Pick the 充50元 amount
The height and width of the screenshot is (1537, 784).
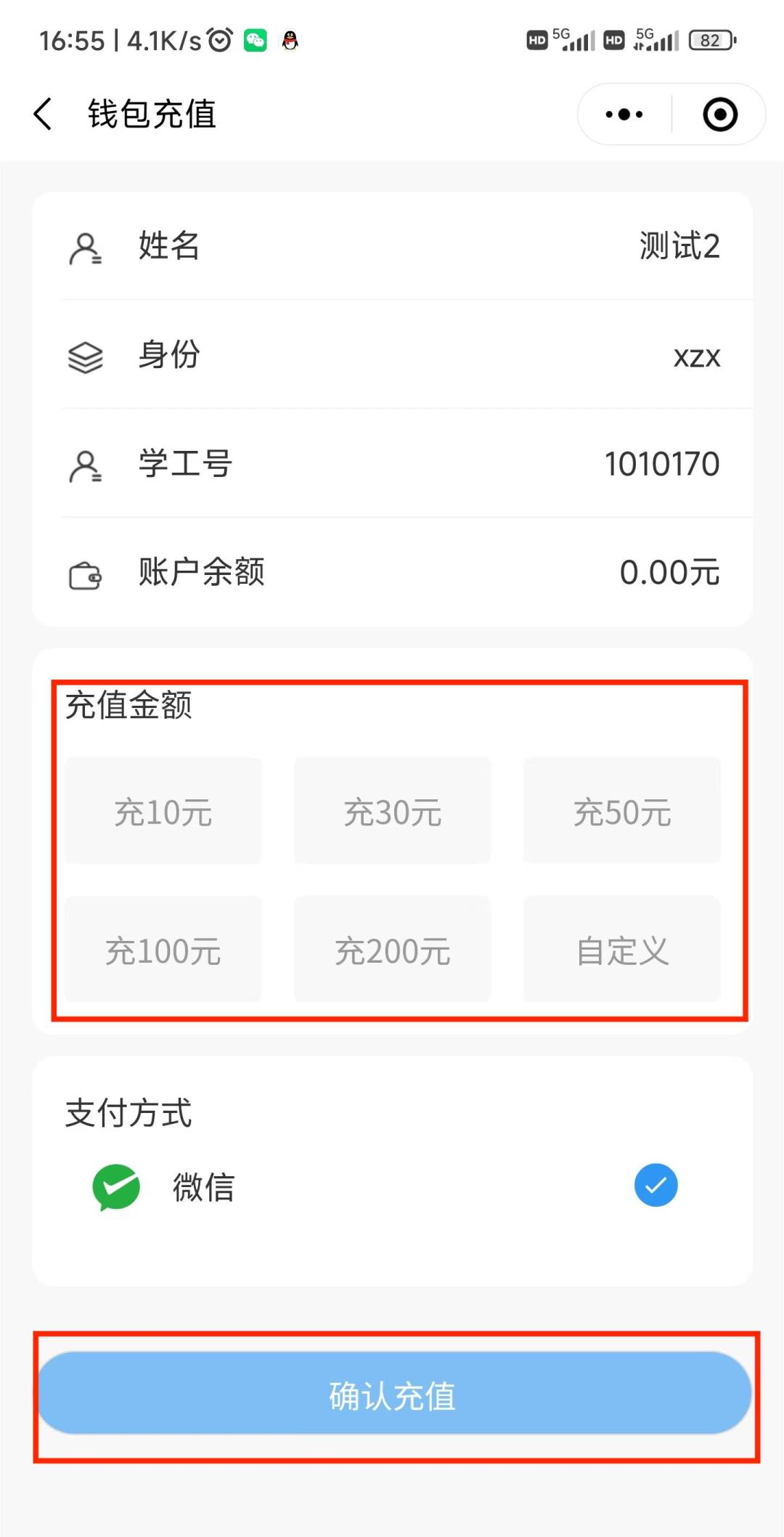pyautogui.click(x=622, y=811)
